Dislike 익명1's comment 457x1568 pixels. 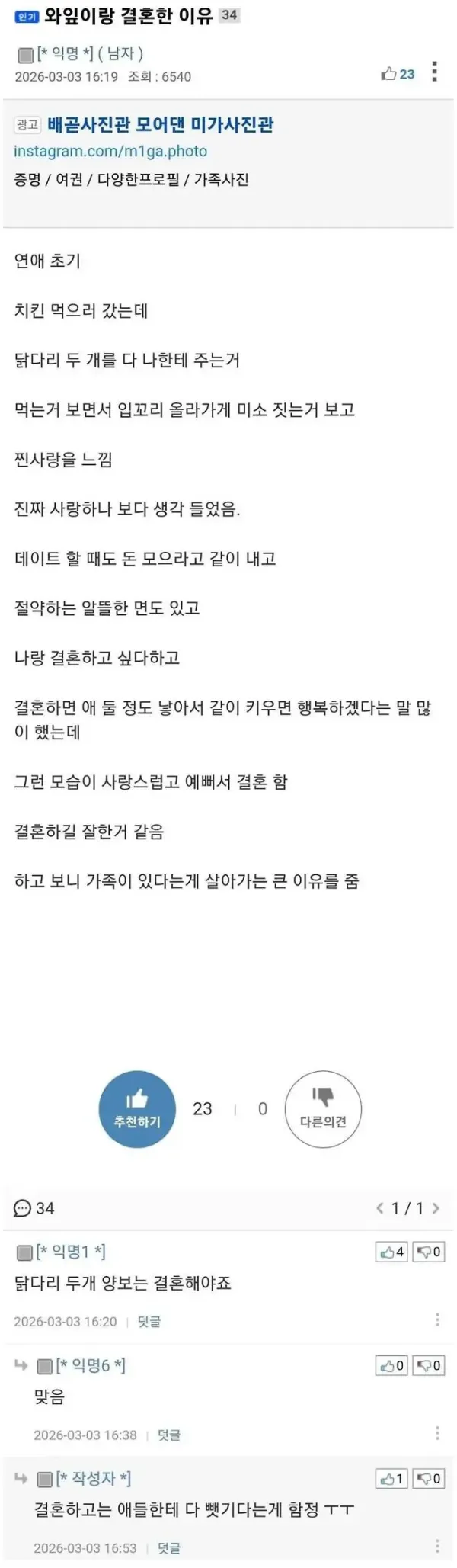coord(428,1252)
